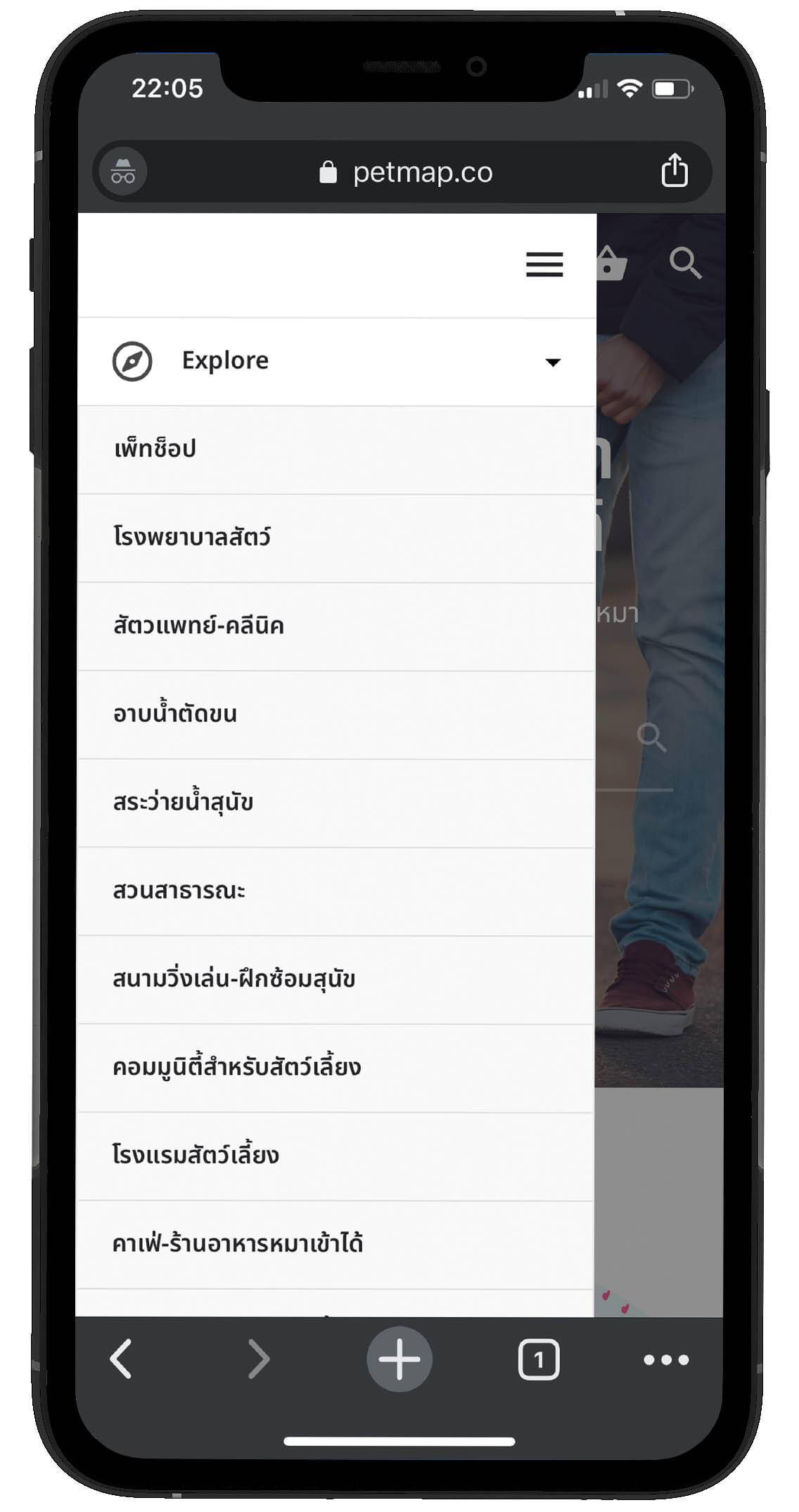Close the hamburger drawer menu
799x1512 pixels.
pos(544,264)
